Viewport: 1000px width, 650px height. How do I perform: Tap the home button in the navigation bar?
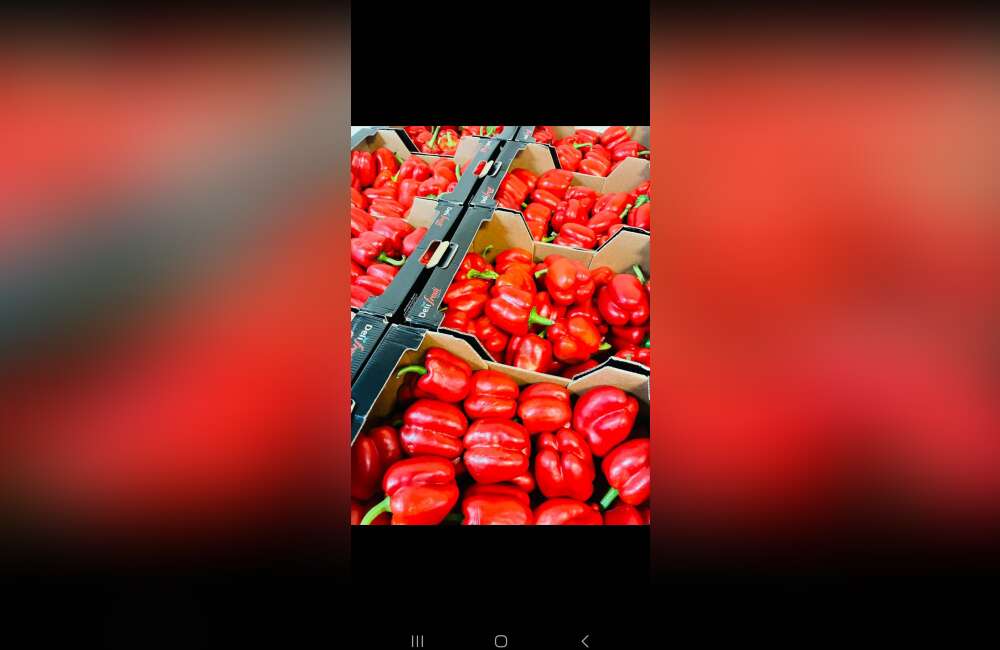501,641
